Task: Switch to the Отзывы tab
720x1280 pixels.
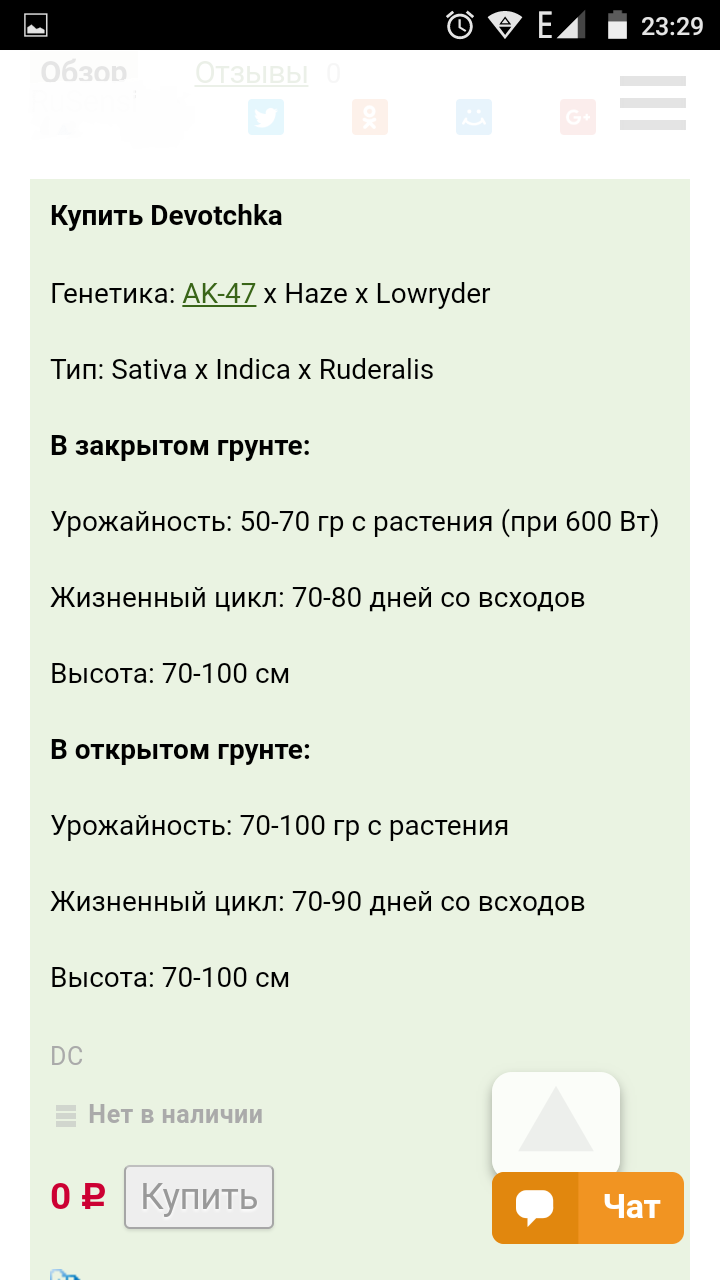Action: (251, 73)
